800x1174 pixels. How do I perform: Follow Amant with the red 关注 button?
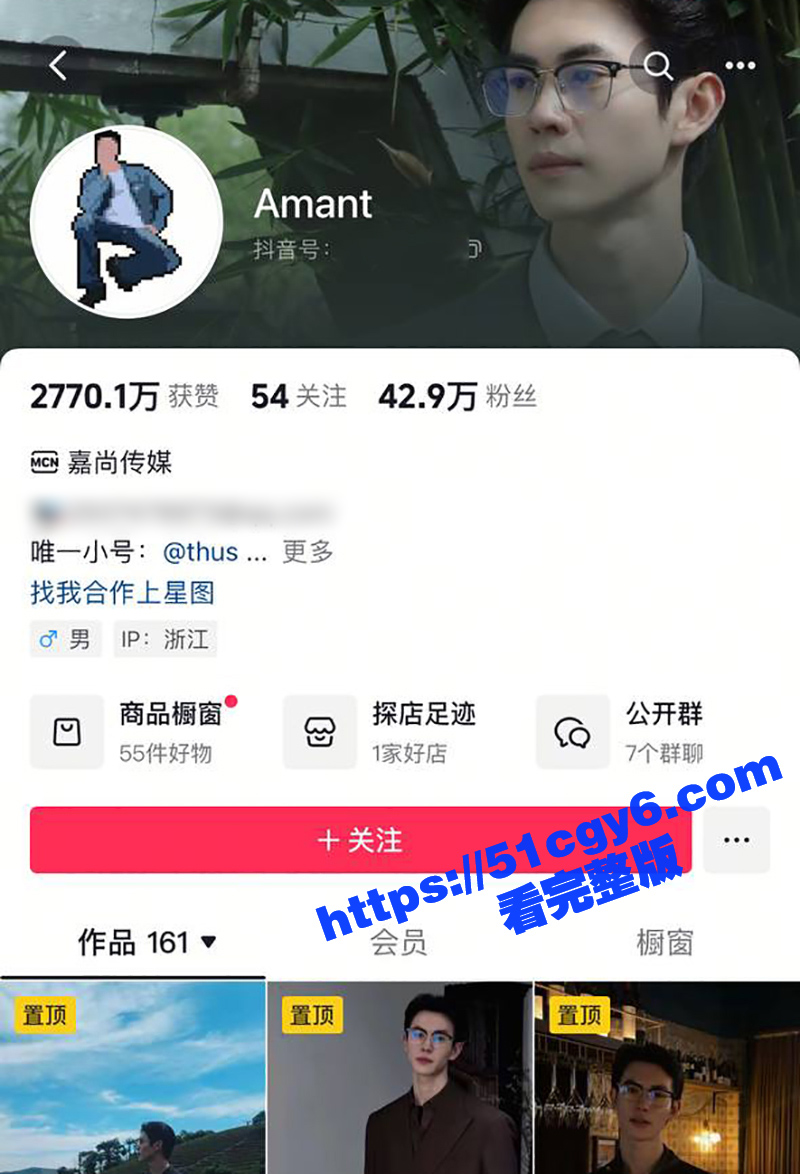(x=360, y=840)
